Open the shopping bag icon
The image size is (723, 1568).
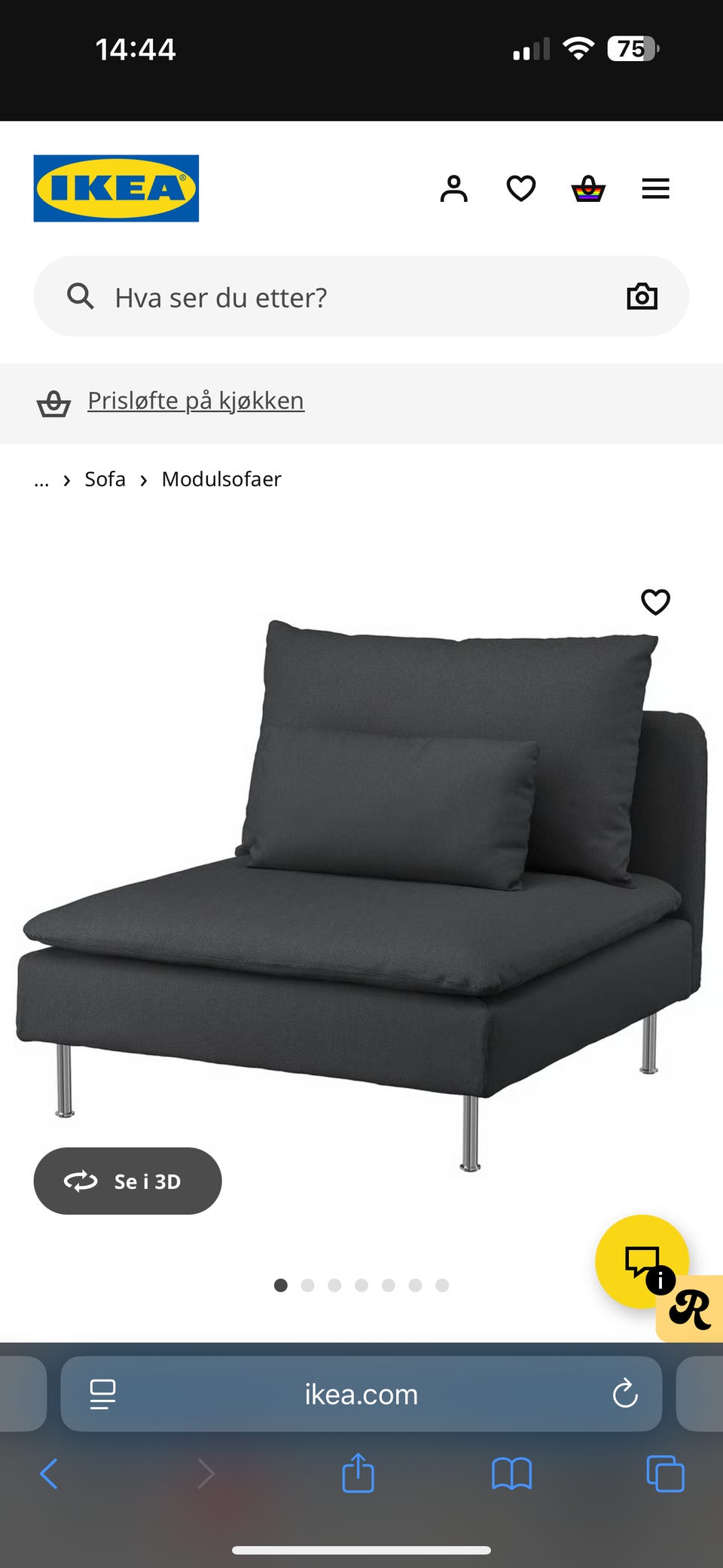[x=588, y=188]
